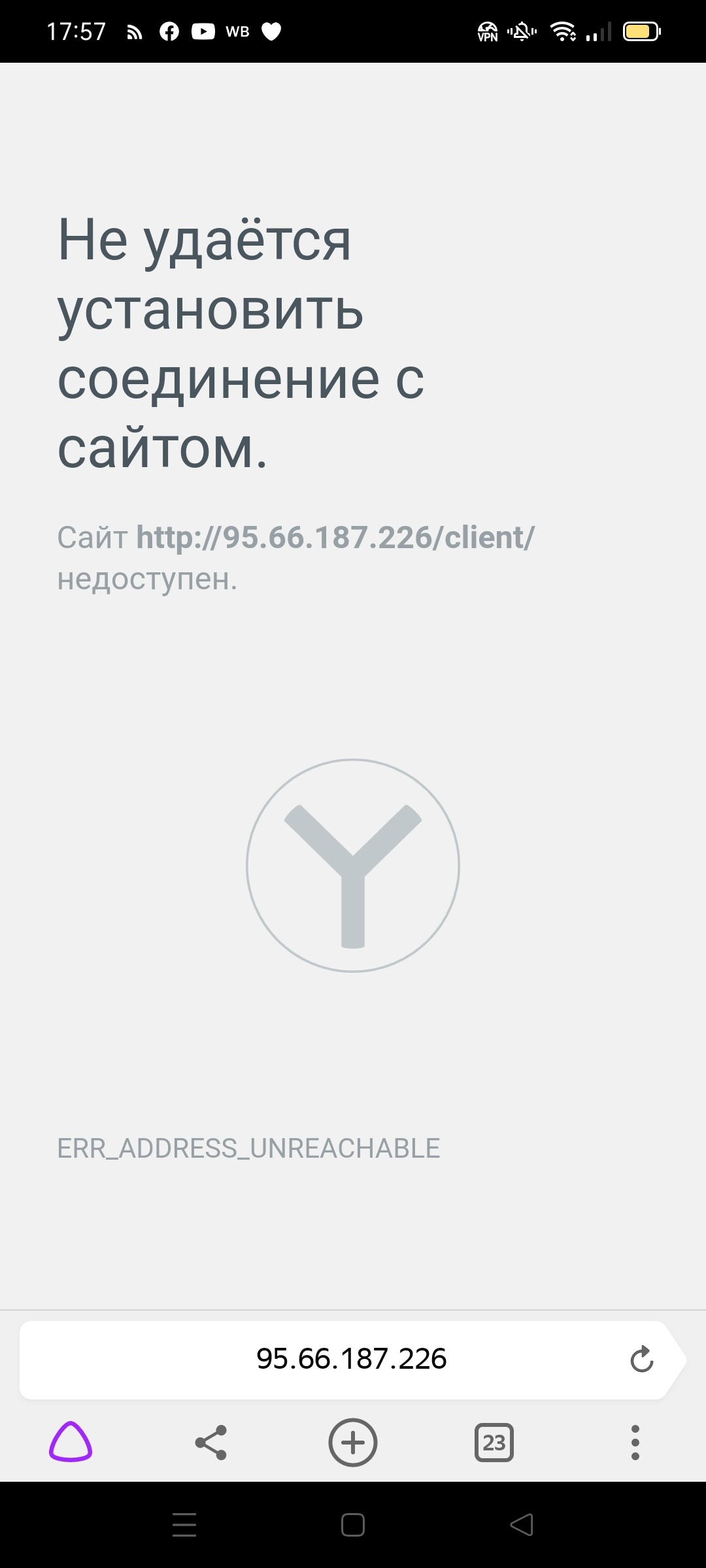706x1568 pixels.
Task: Go back with the system back button
Action: pyautogui.click(x=522, y=1525)
